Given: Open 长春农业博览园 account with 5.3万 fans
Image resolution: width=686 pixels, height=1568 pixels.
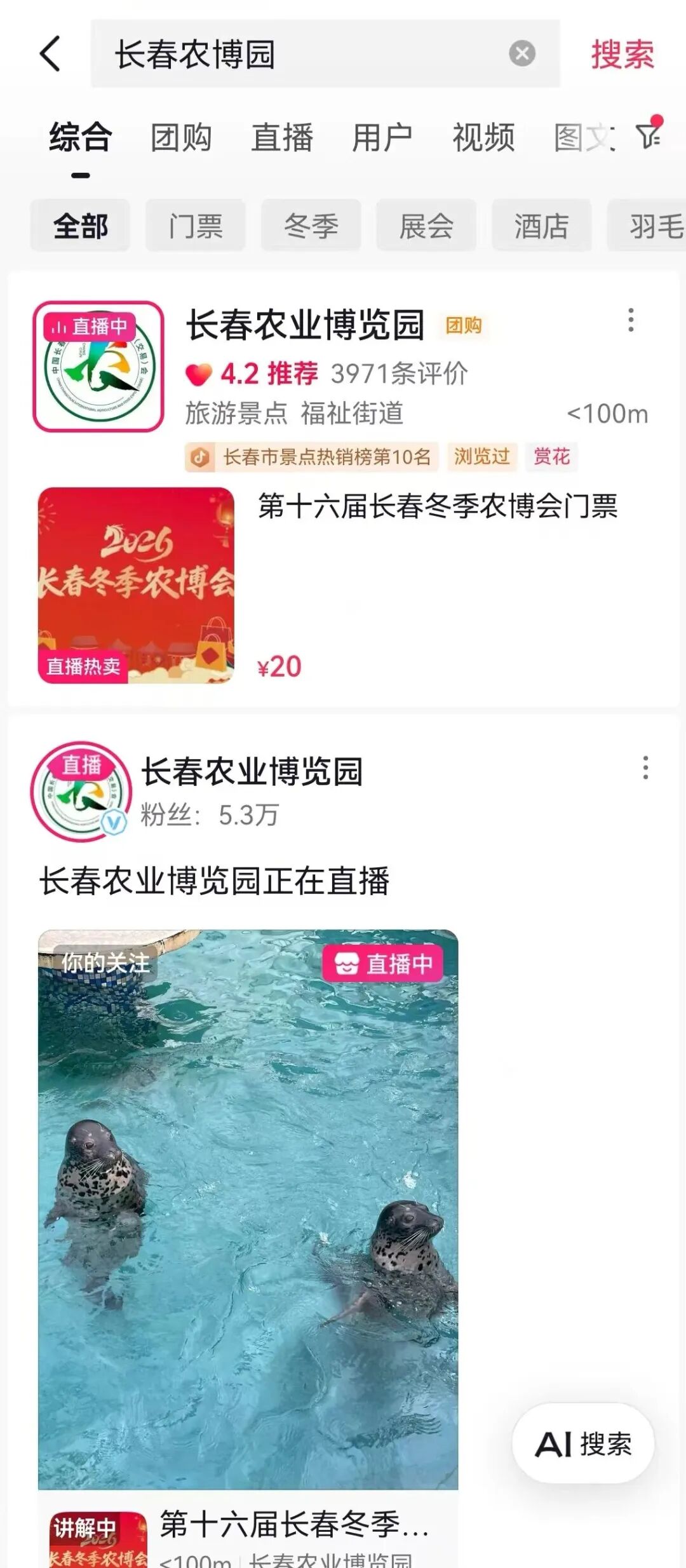Looking at the screenshot, I should tap(252, 772).
